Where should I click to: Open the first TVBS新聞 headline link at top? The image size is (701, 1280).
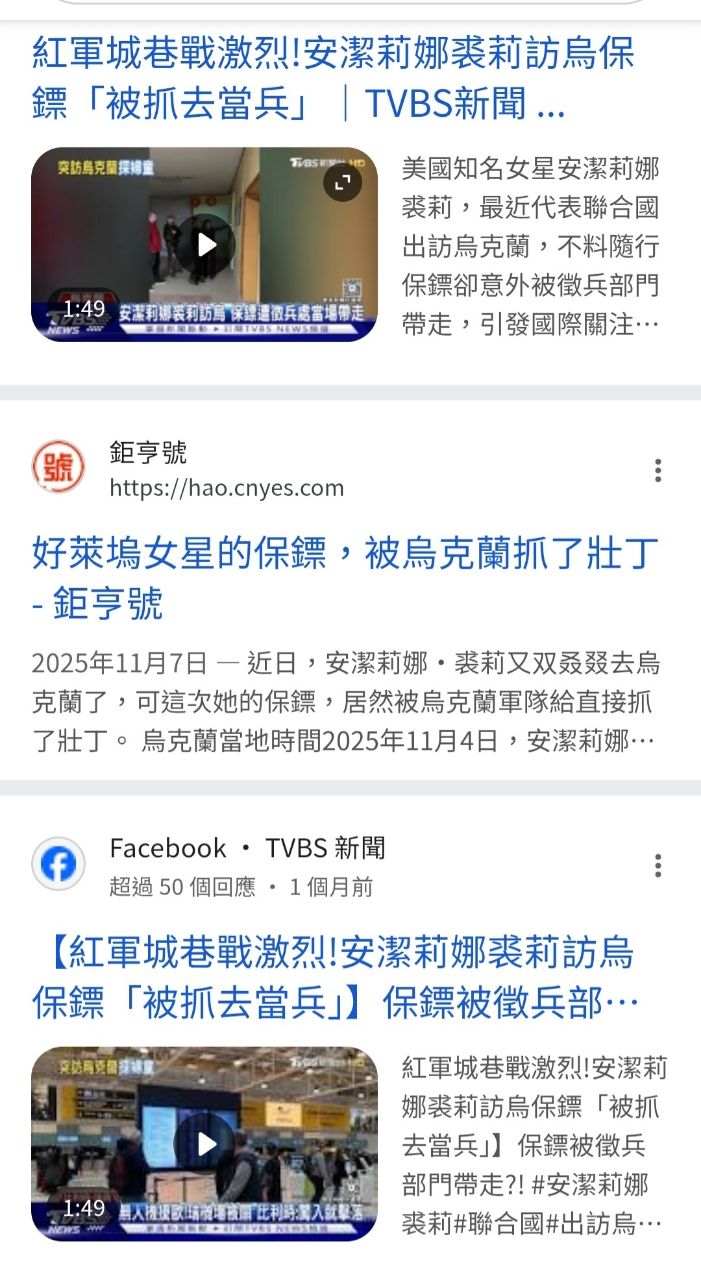click(x=333, y=78)
